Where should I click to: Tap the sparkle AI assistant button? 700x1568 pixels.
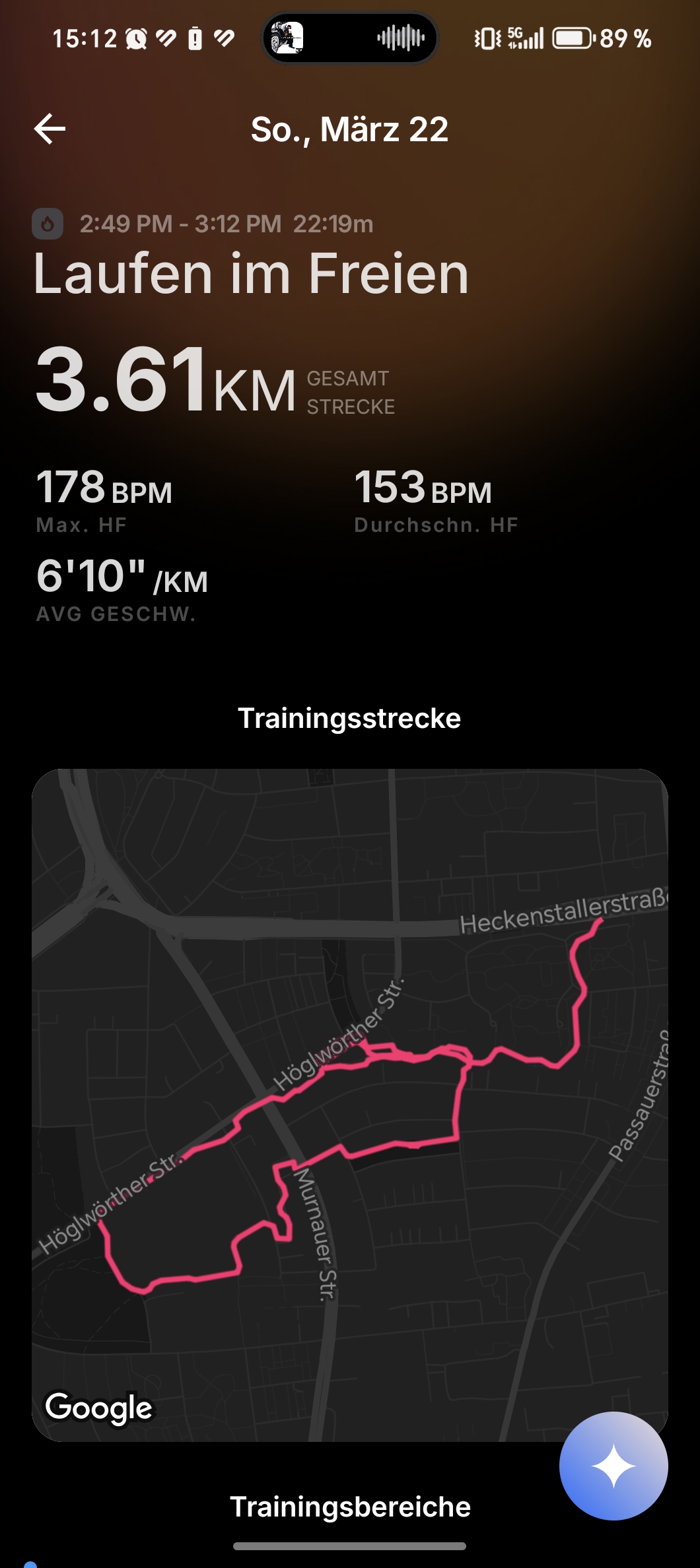(x=613, y=1466)
